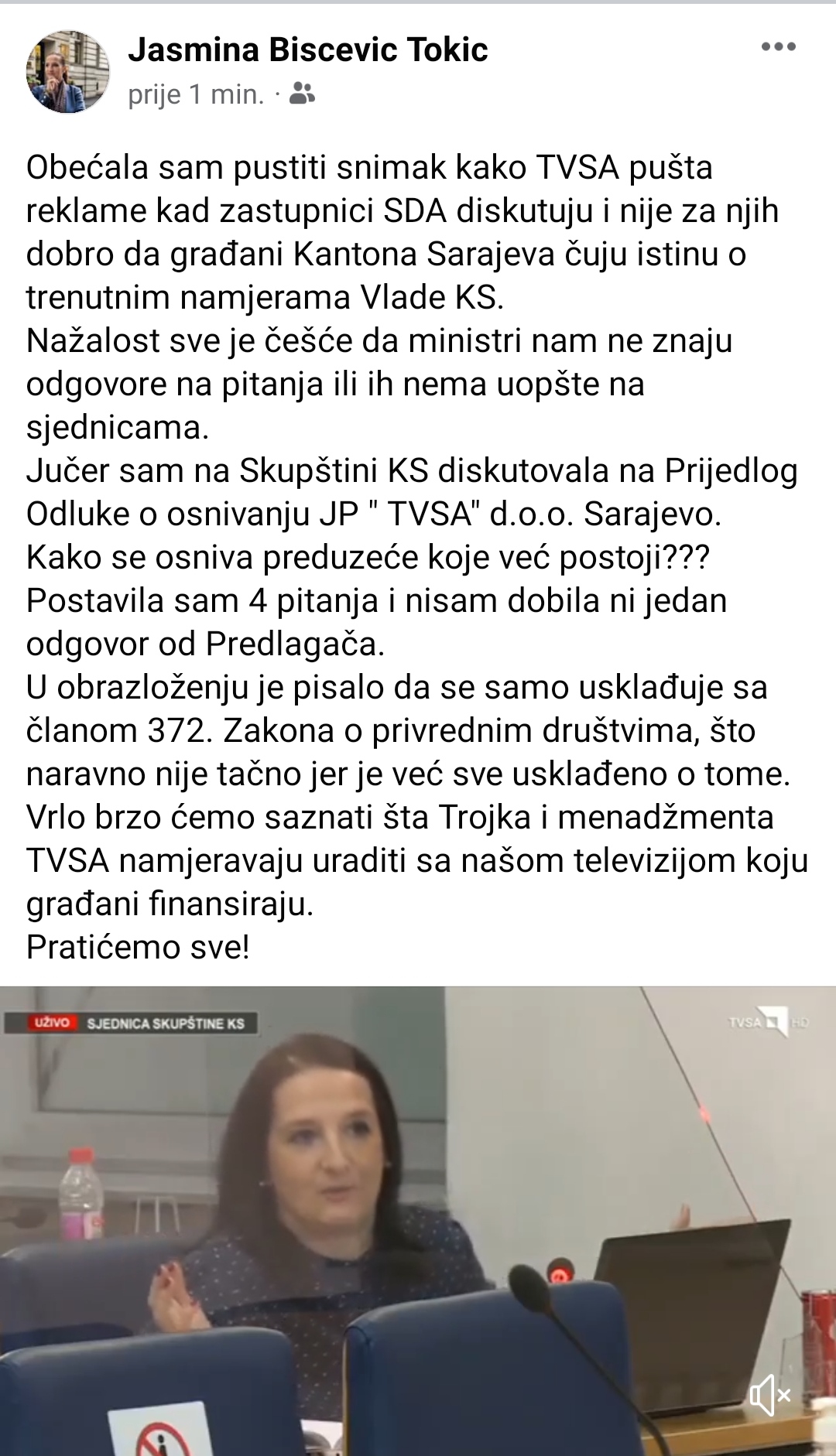This screenshot has height=1456, width=836.
Task: Open the profile of Jasmina Biscevic Tokic
Action: click(x=307, y=50)
